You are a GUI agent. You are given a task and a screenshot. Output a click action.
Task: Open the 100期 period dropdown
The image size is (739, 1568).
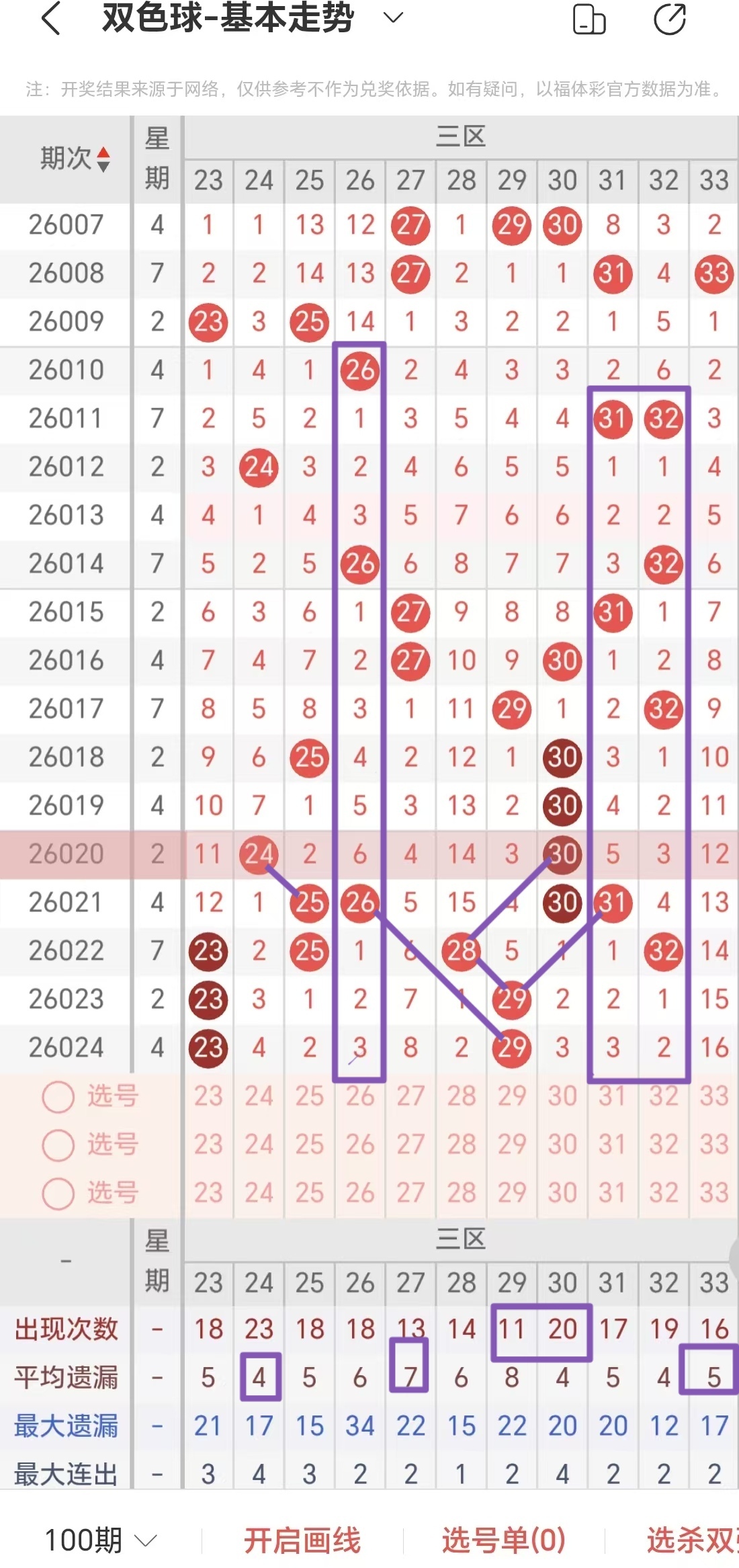click(x=101, y=1540)
